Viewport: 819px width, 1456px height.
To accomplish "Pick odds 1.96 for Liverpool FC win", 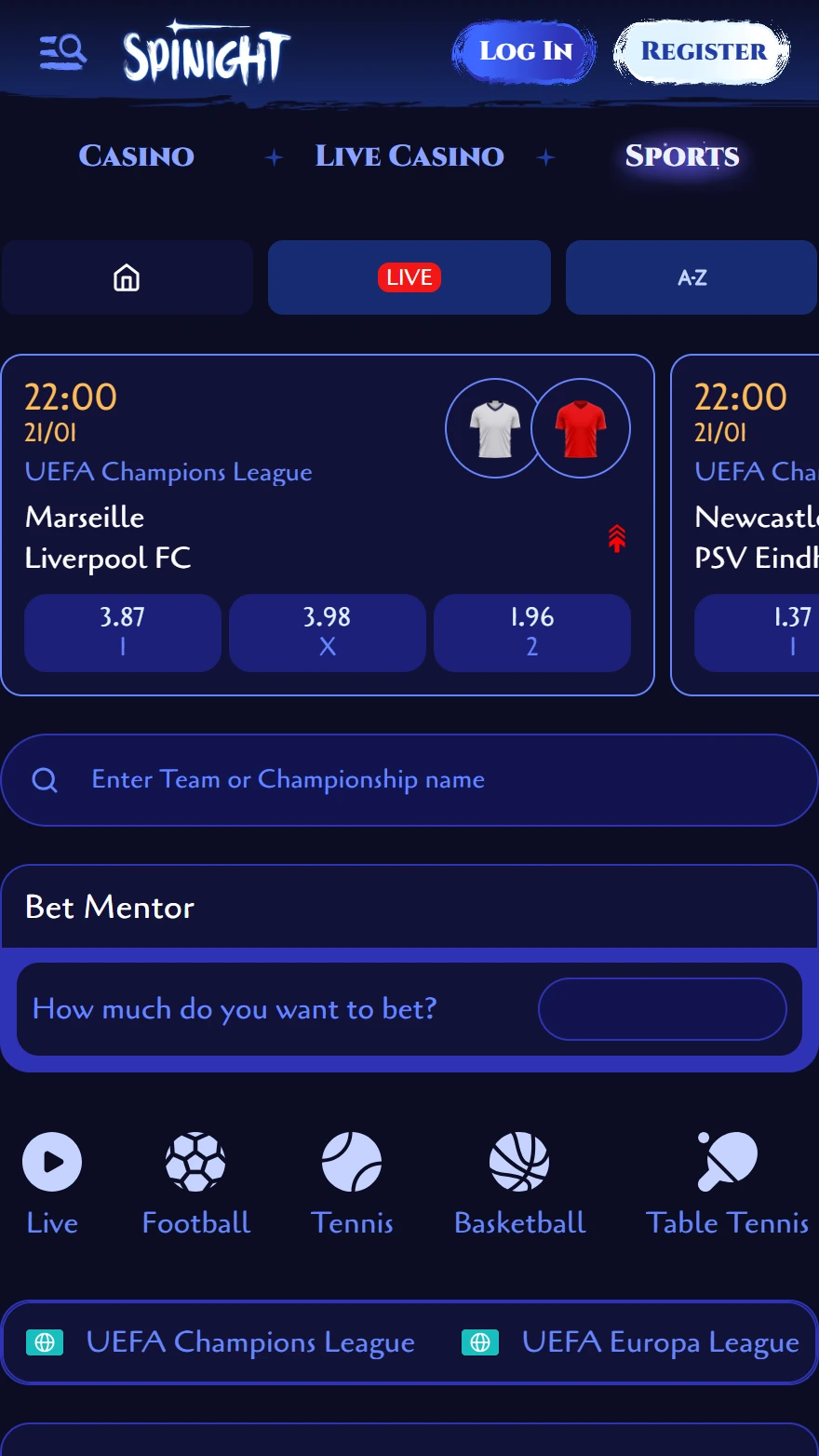I will [532, 632].
